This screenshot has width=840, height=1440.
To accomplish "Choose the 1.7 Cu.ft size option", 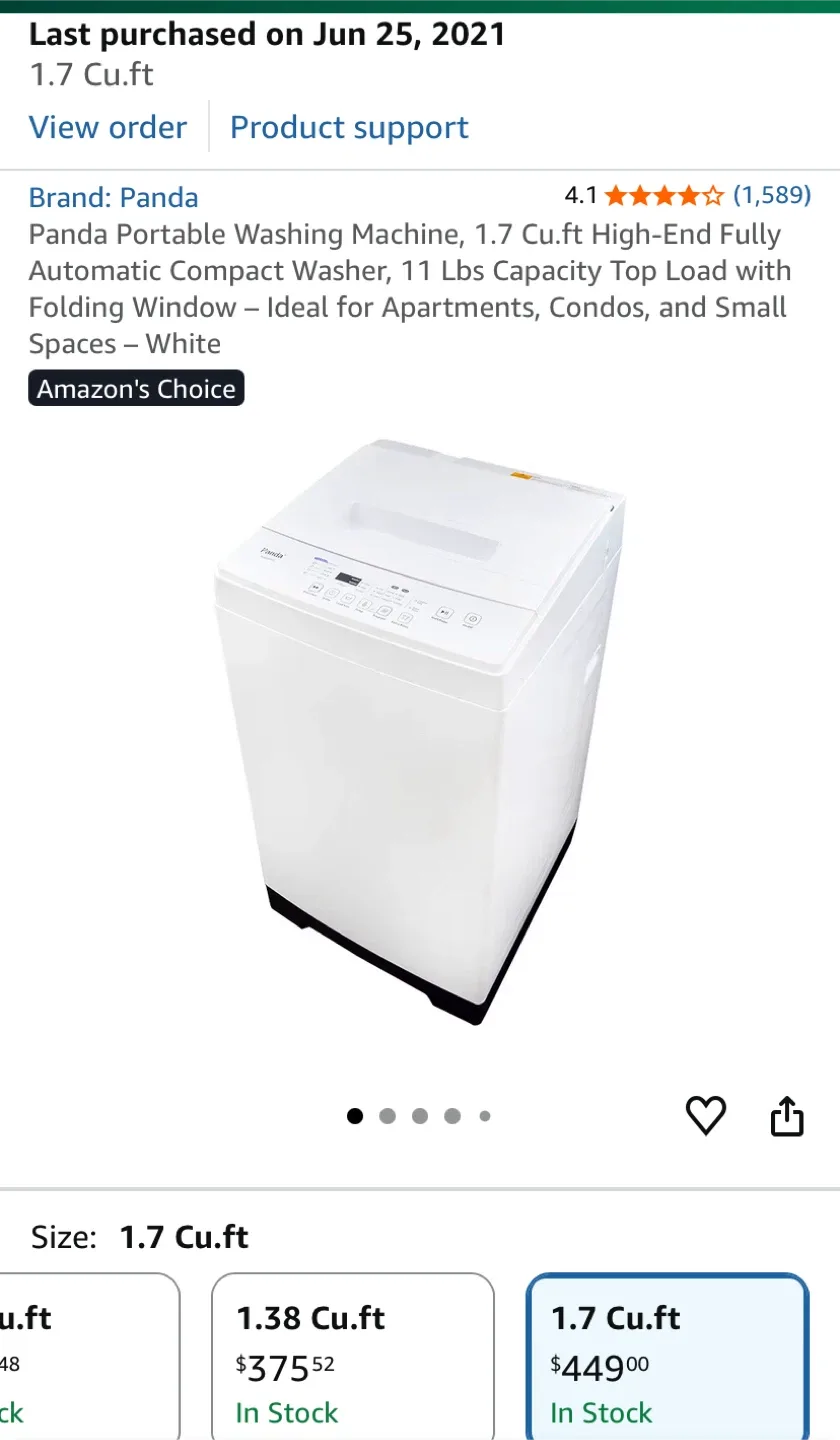I will point(666,1356).
